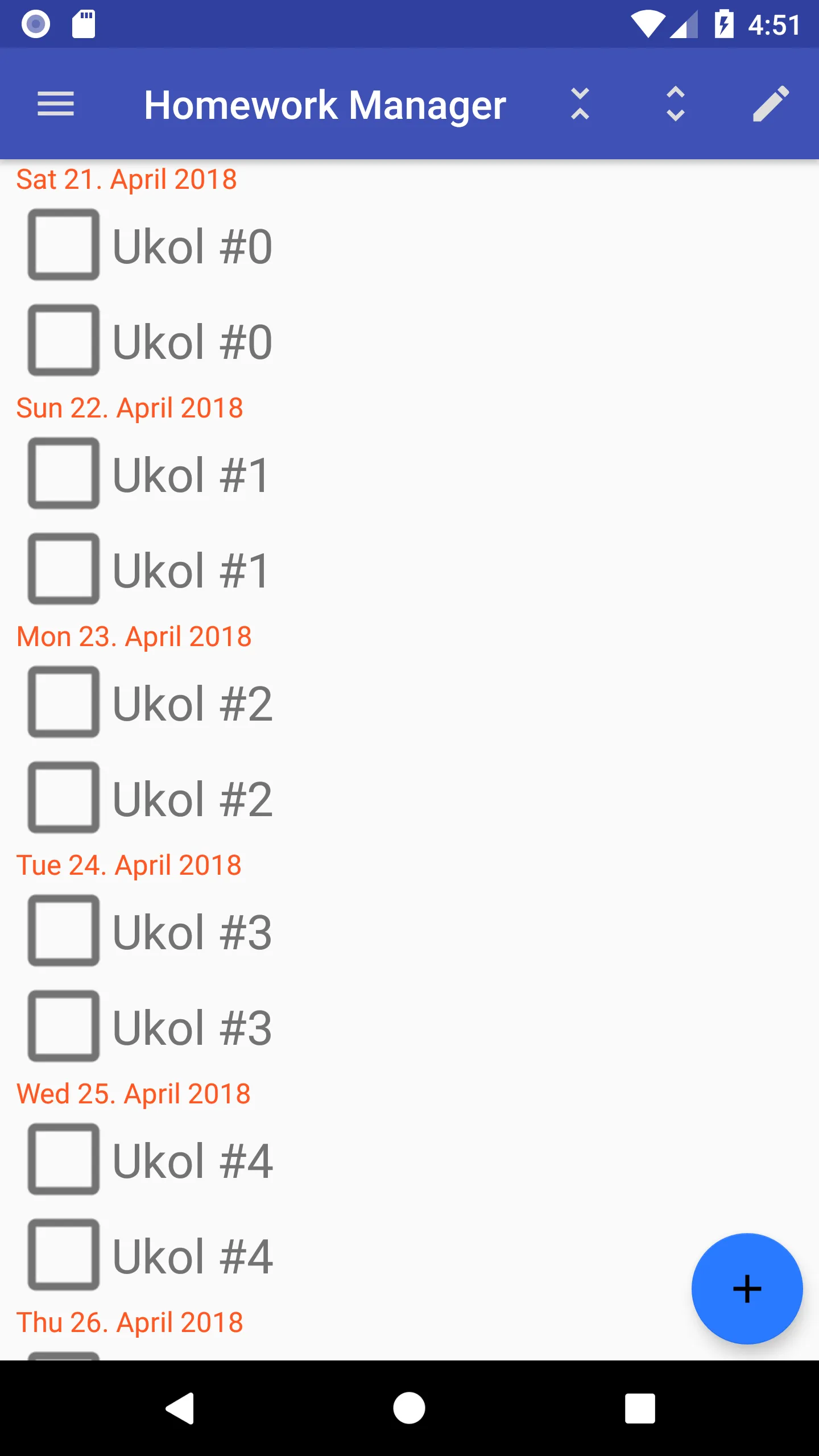This screenshot has width=819, height=1456.
Task: Open the navigation drawer menu
Action: pyautogui.click(x=55, y=104)
